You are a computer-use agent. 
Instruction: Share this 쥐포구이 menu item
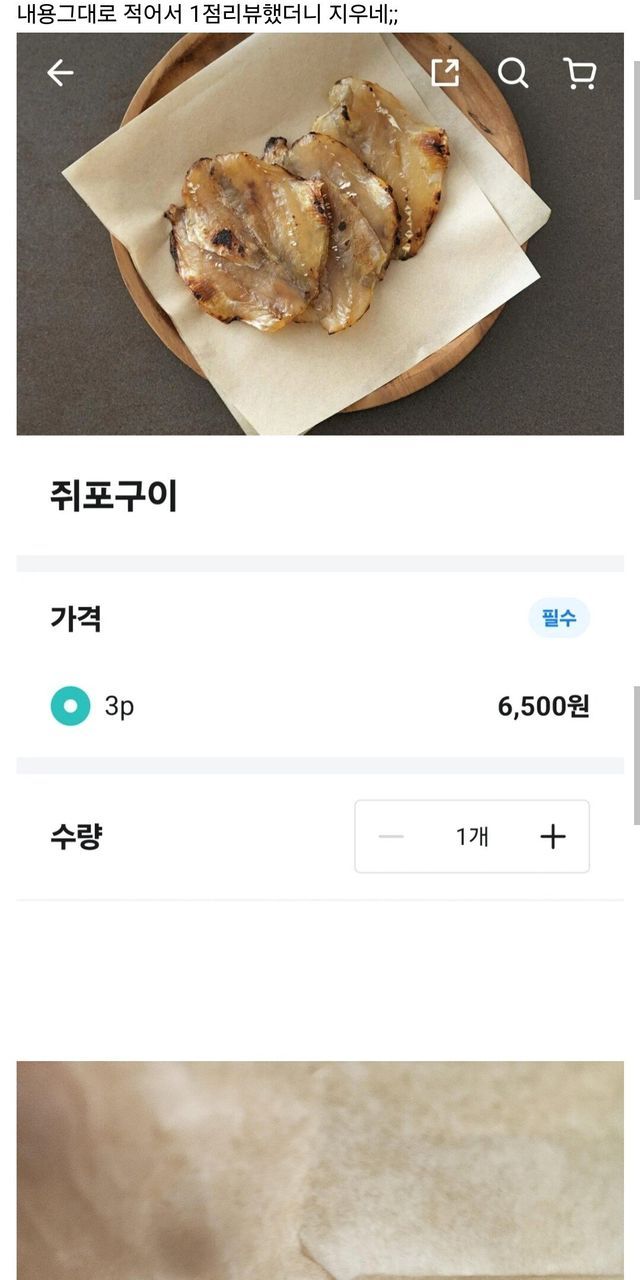point(445,73)
